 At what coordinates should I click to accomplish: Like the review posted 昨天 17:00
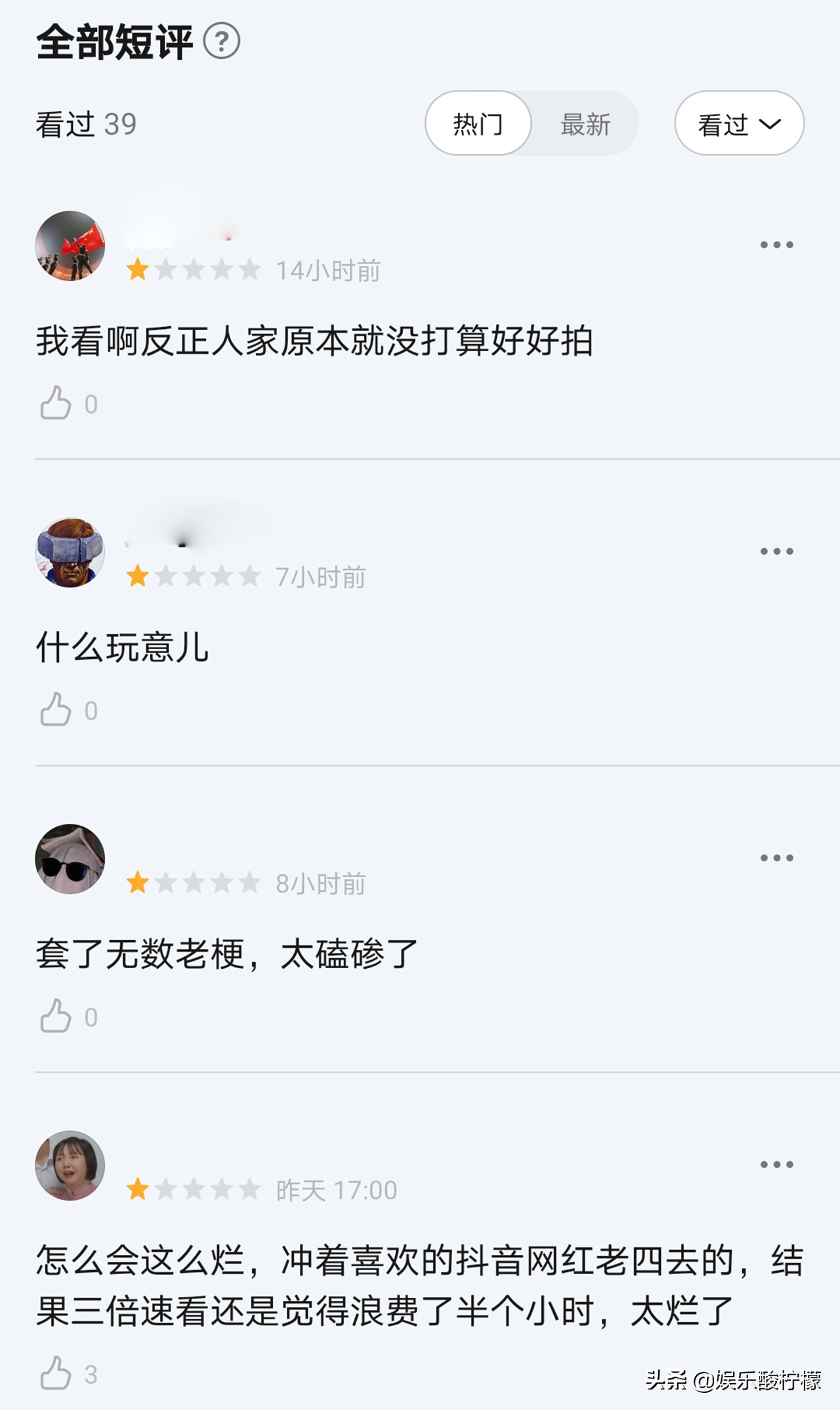pos(56,1373)
